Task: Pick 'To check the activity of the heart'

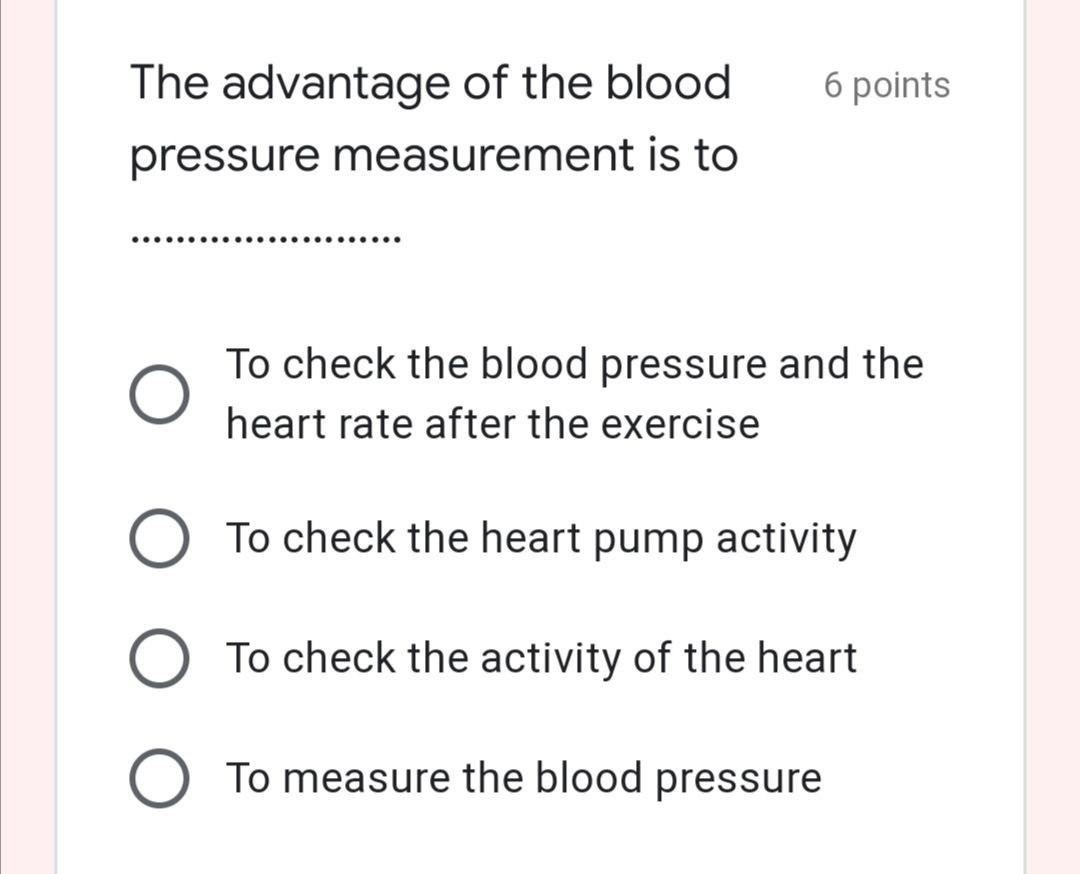Action: pos(158,659)
